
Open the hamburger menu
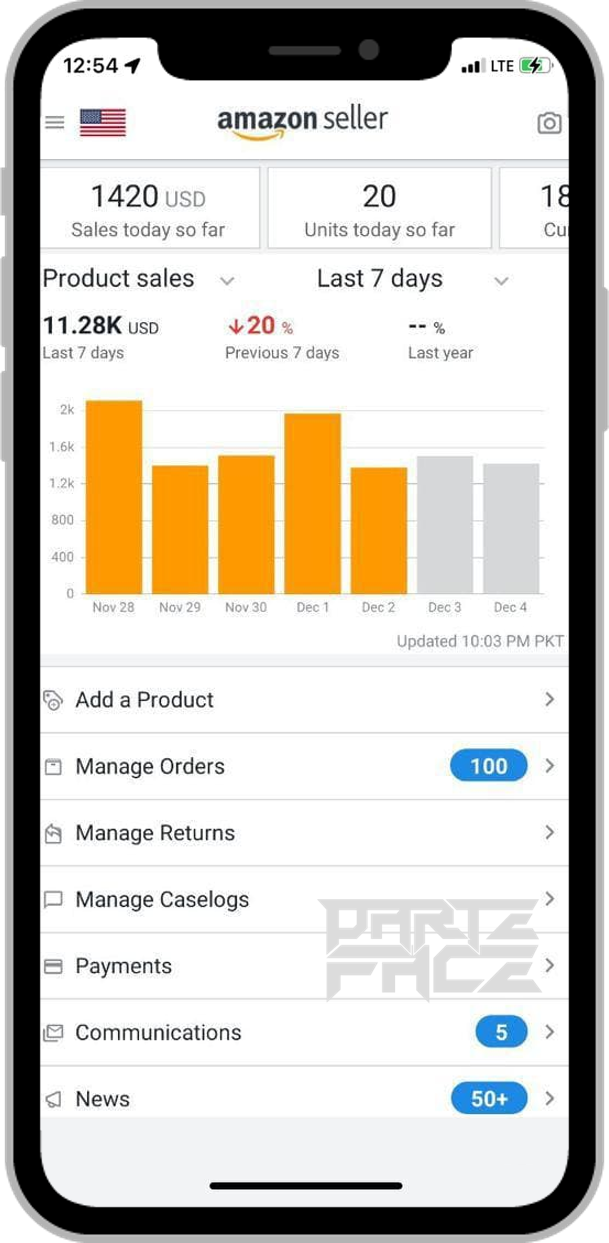click(x=55, y=122)
